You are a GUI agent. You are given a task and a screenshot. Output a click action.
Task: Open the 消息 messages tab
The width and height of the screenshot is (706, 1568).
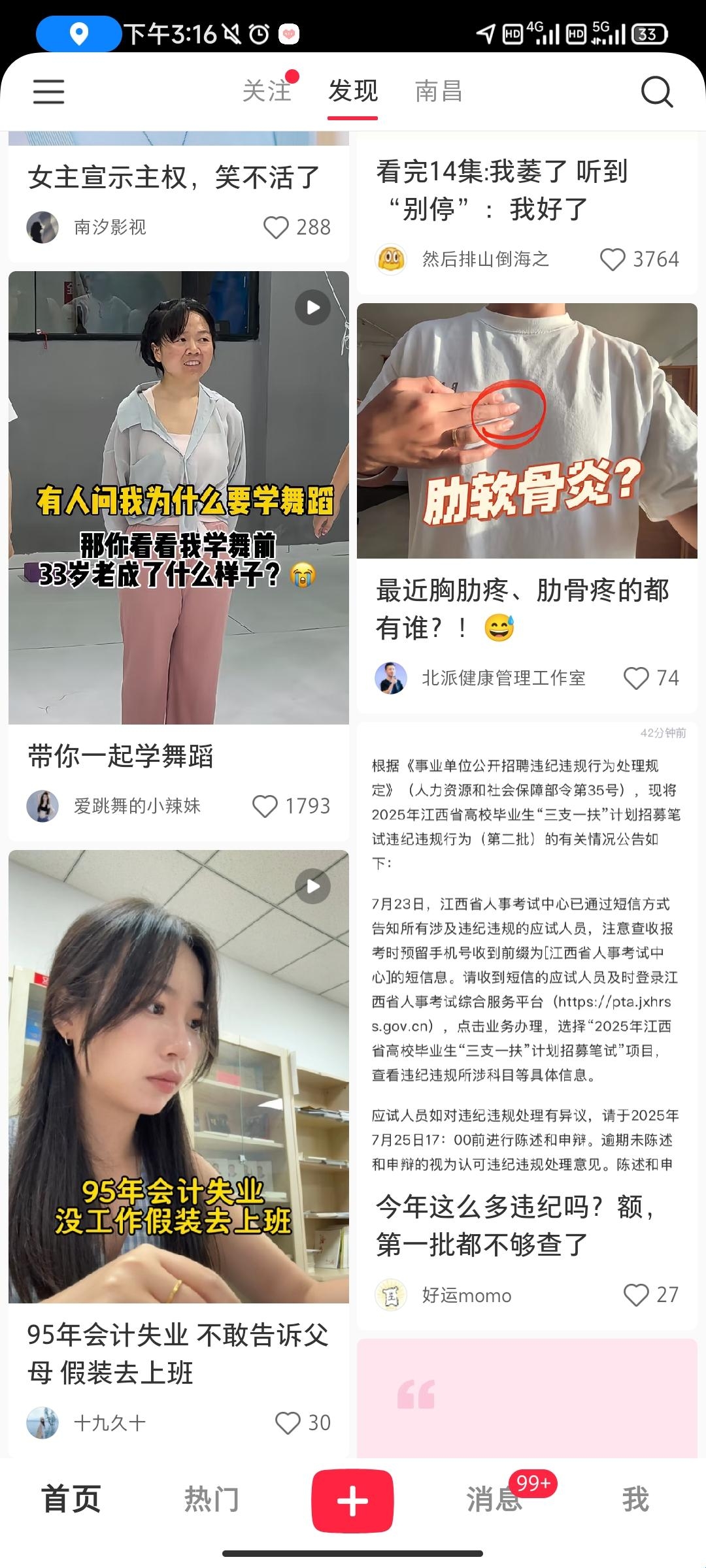(495, 1499)
